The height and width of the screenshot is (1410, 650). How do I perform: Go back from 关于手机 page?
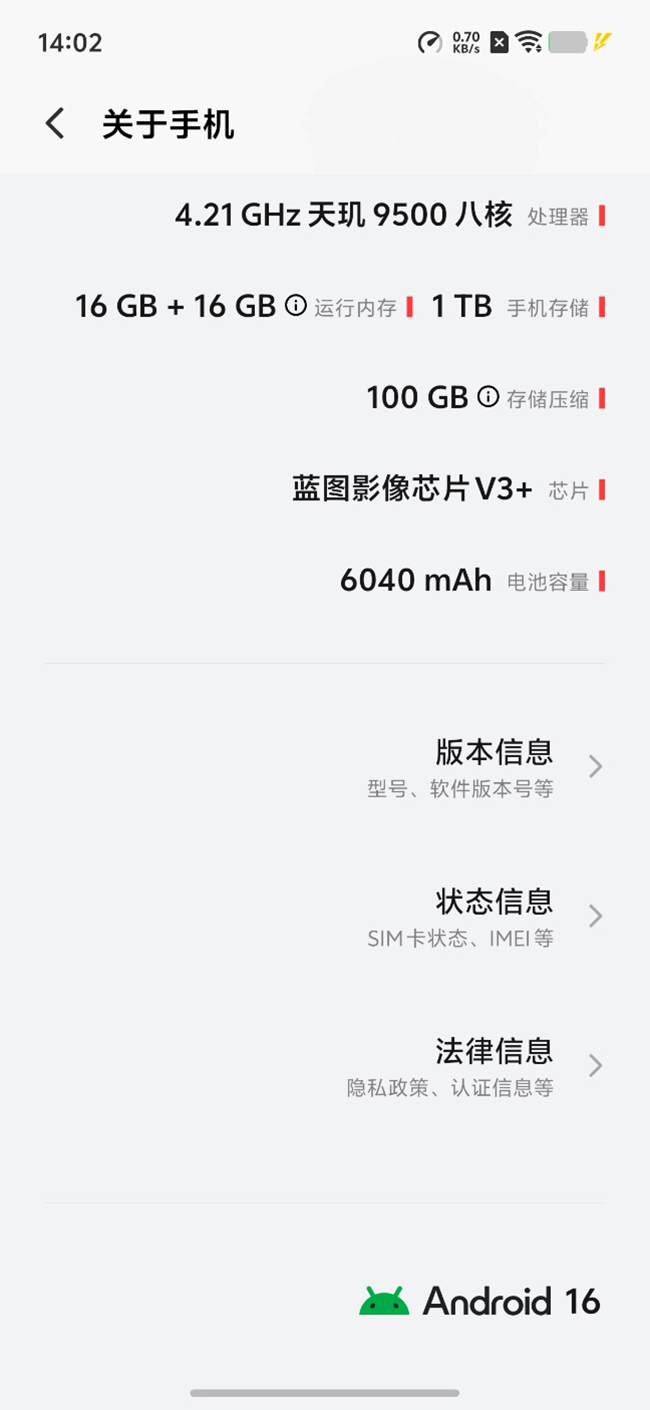pyautogui.click(x=55, y=124)
